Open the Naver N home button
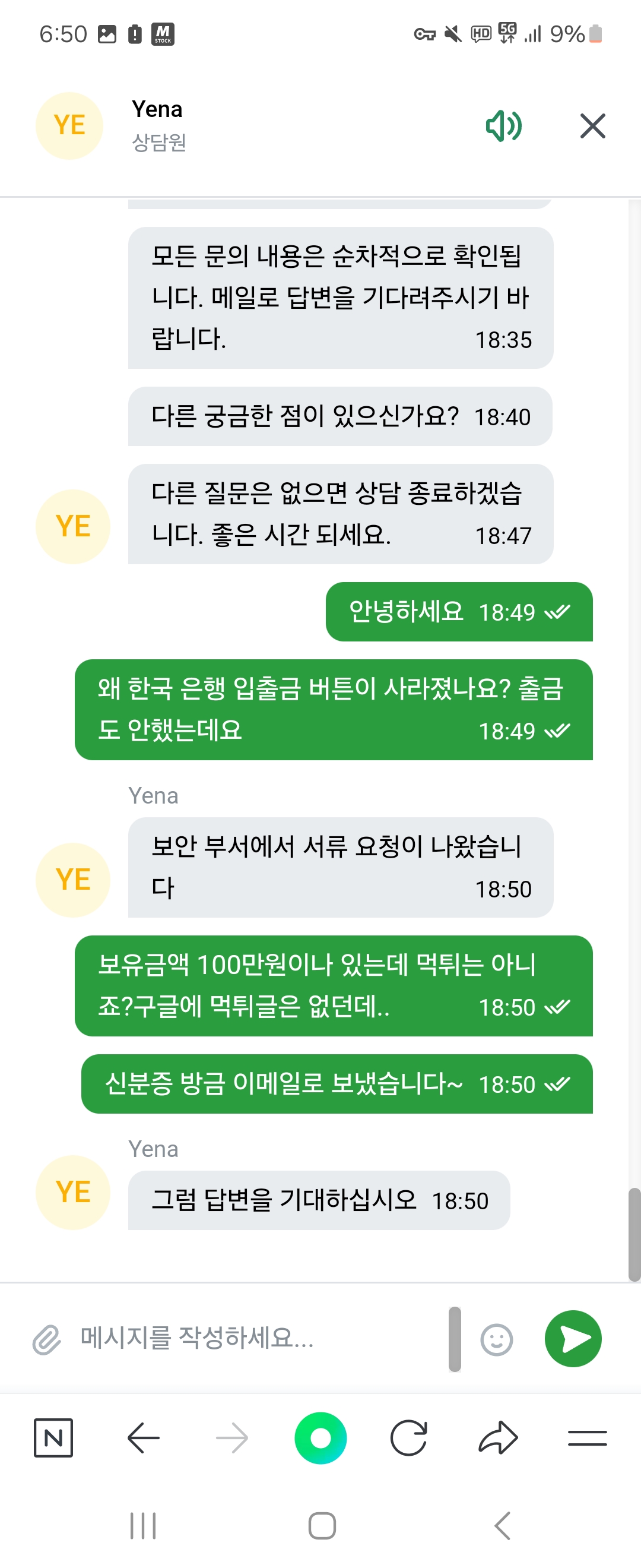The image size is (641, 1568). coord(53,1438)
